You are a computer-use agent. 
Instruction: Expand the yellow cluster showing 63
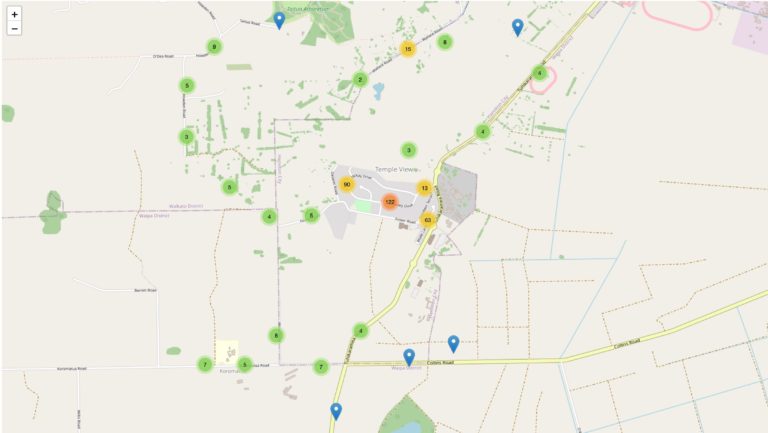pyautogui.click(x=428, y=219)
